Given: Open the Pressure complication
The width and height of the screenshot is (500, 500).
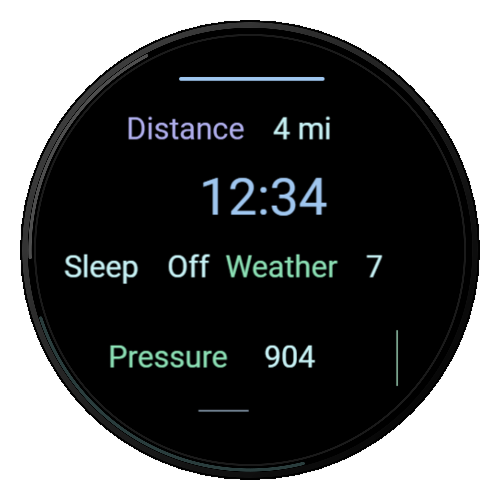Looking at the screenshot, I should pyautogui.click(x=212, y=356).
